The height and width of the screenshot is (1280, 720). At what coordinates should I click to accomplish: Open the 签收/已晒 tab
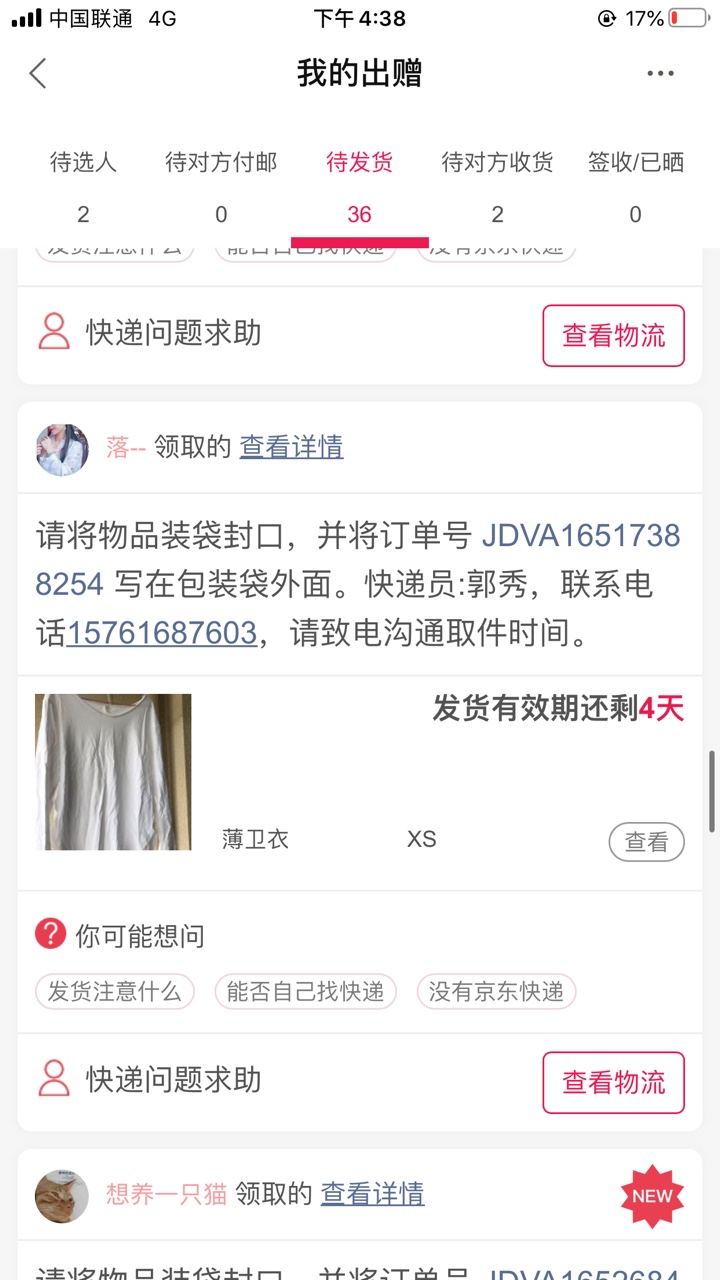pos(635,186)
